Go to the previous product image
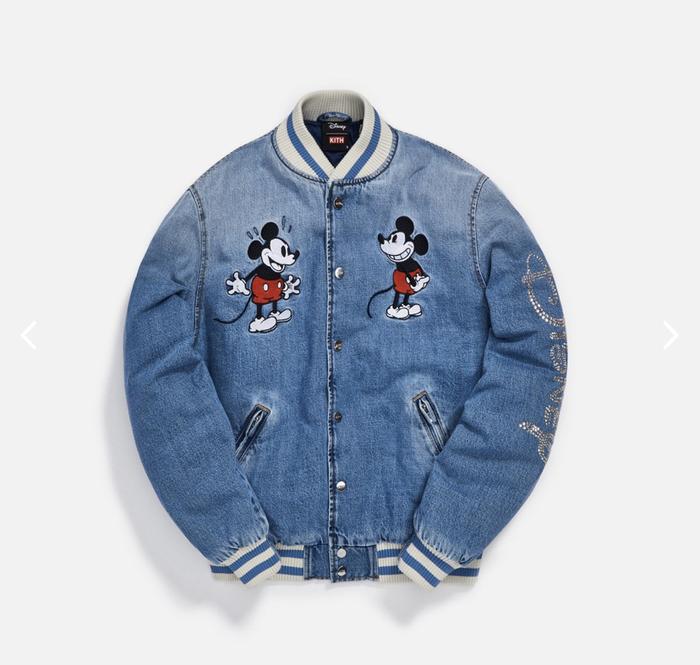 coord(29,335)
